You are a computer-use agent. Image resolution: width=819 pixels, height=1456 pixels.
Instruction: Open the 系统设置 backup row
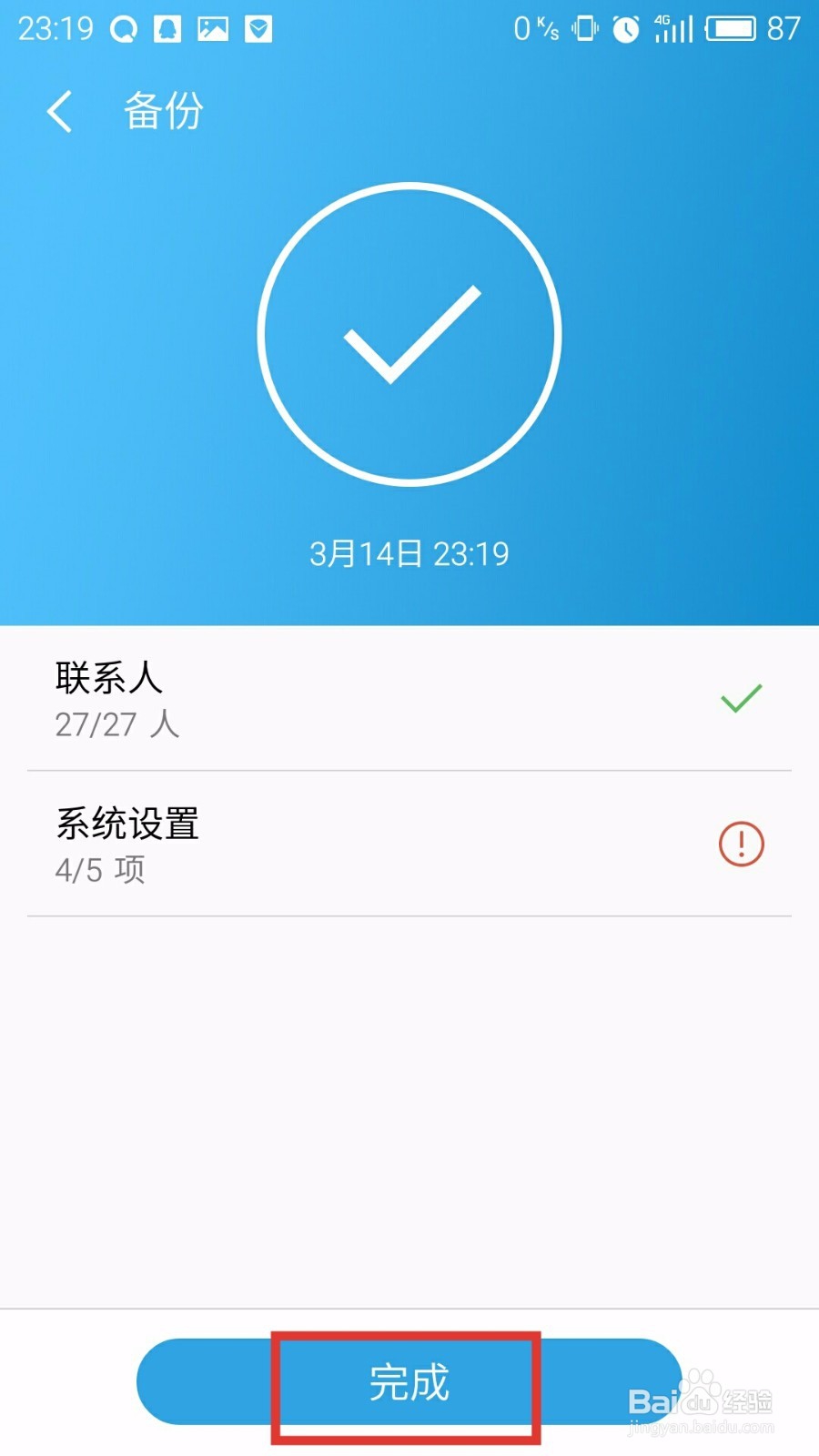pos(409,844)
